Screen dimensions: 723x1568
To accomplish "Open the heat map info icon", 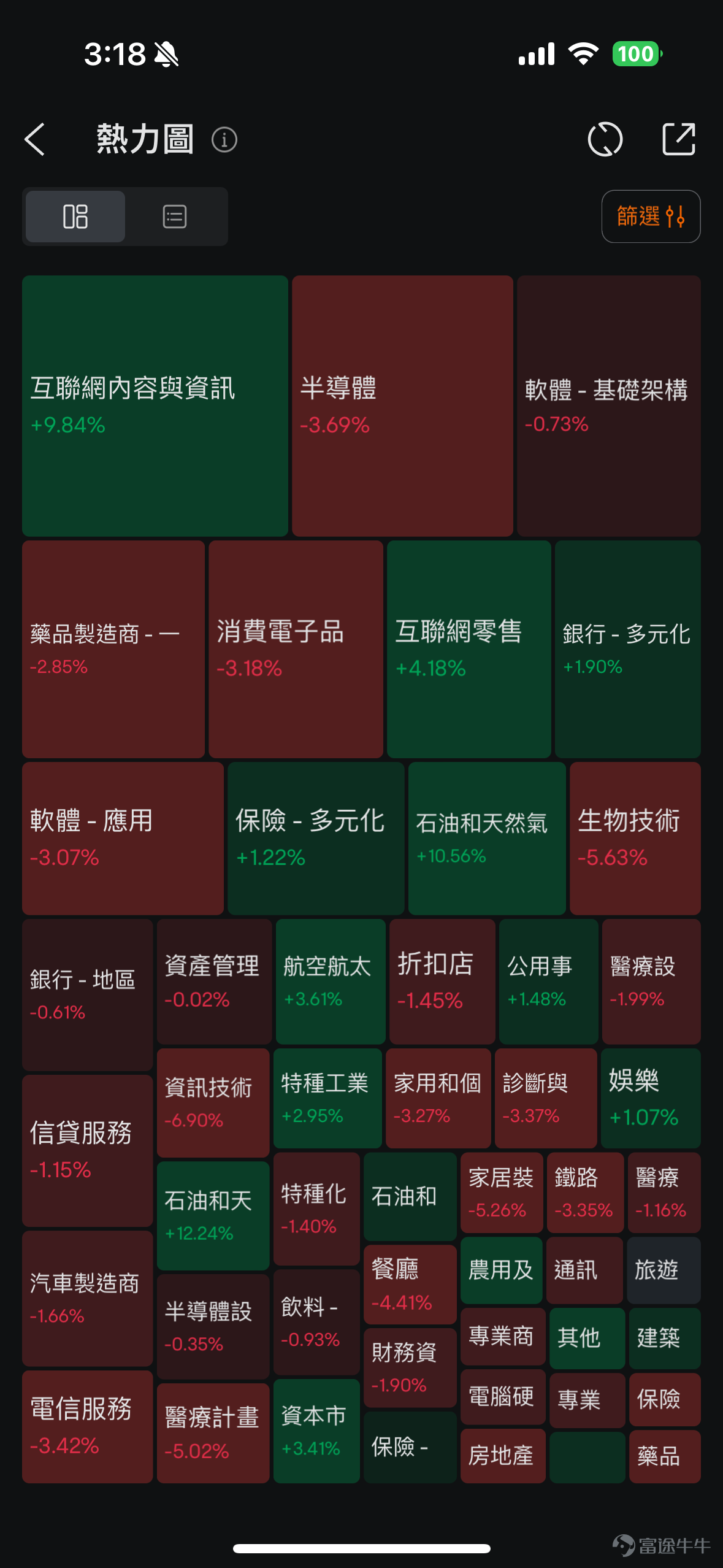I will pos(224,140).
